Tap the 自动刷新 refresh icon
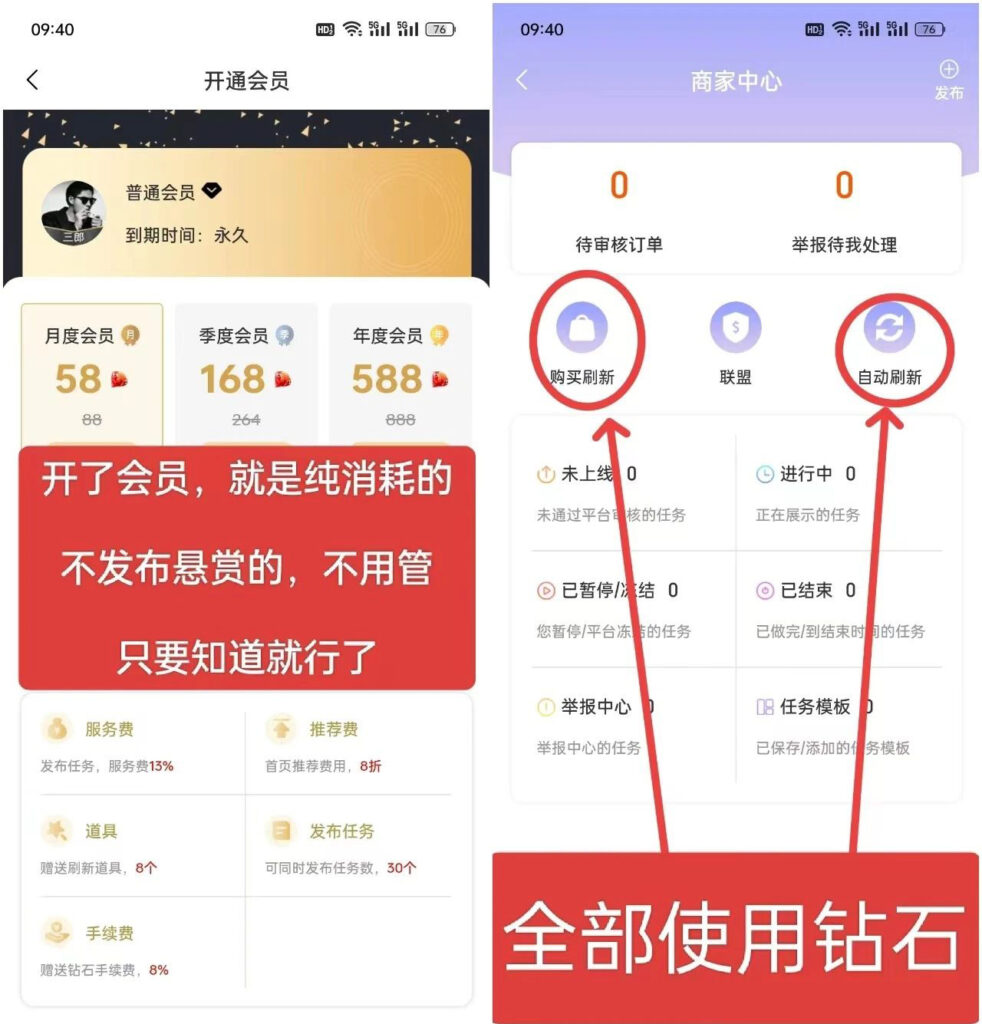 888,328
